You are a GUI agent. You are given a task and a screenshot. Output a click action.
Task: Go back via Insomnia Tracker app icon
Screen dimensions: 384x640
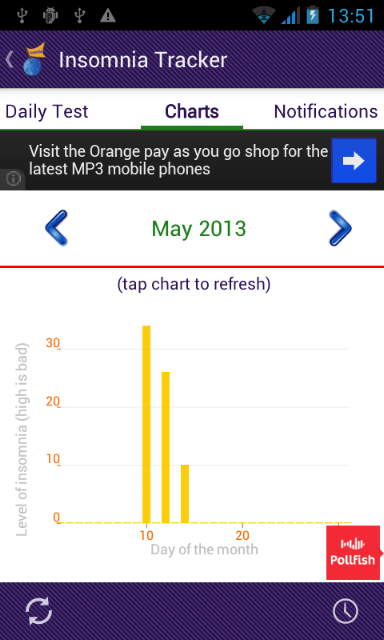26,60
